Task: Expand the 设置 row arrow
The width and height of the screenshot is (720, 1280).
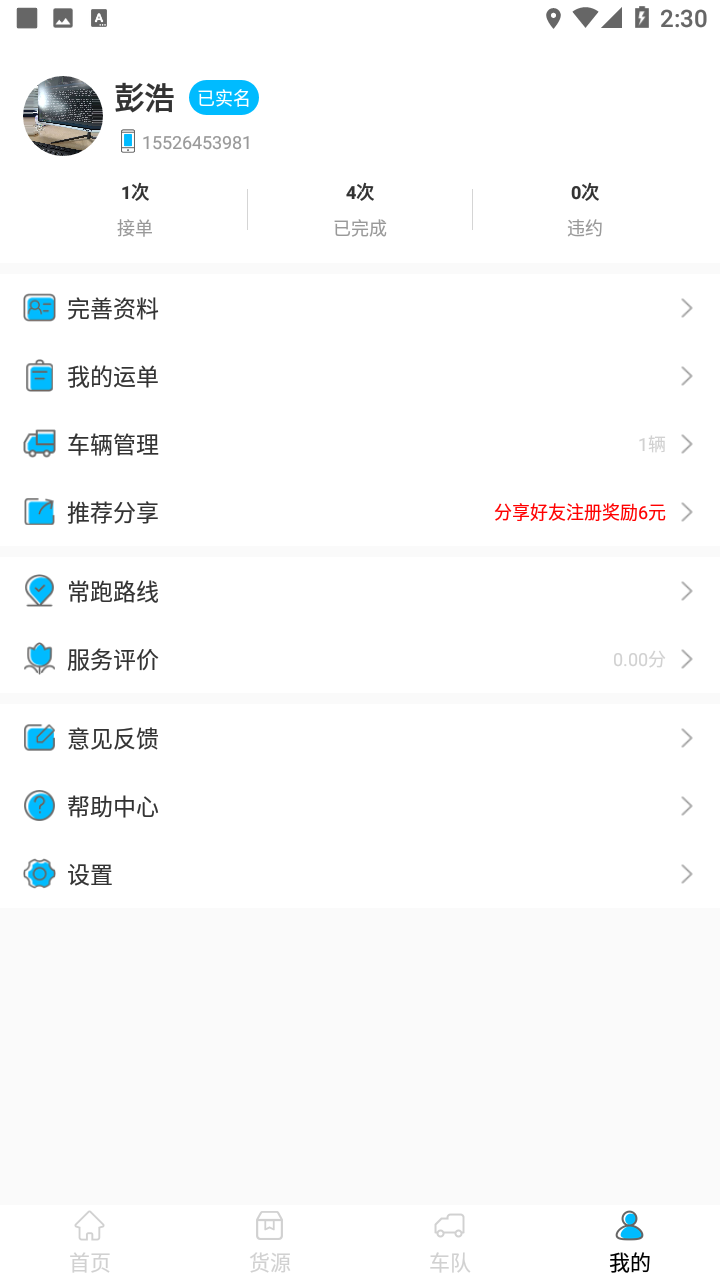Action: 687,874
